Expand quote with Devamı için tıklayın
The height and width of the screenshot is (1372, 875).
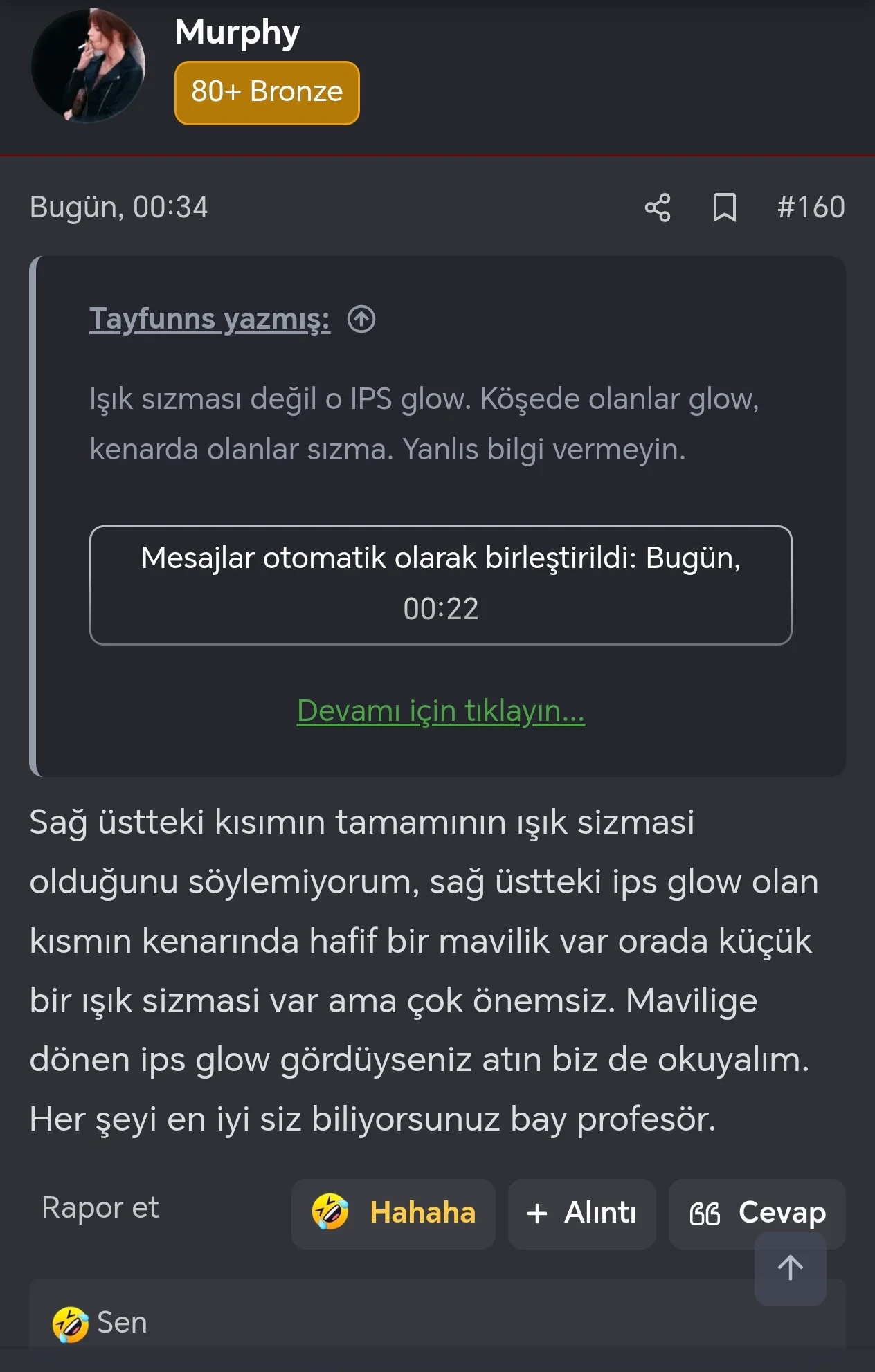pyautogui.click(x=440, y=711)
